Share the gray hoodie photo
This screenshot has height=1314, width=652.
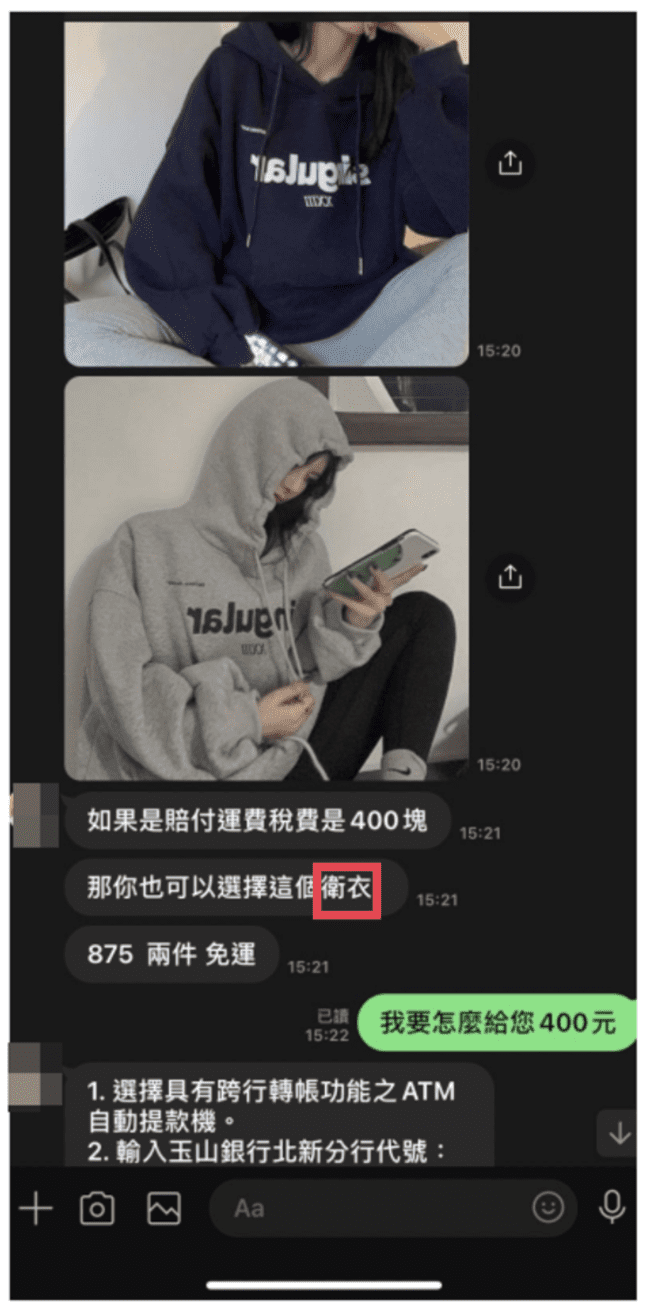[x=510, y=577]
